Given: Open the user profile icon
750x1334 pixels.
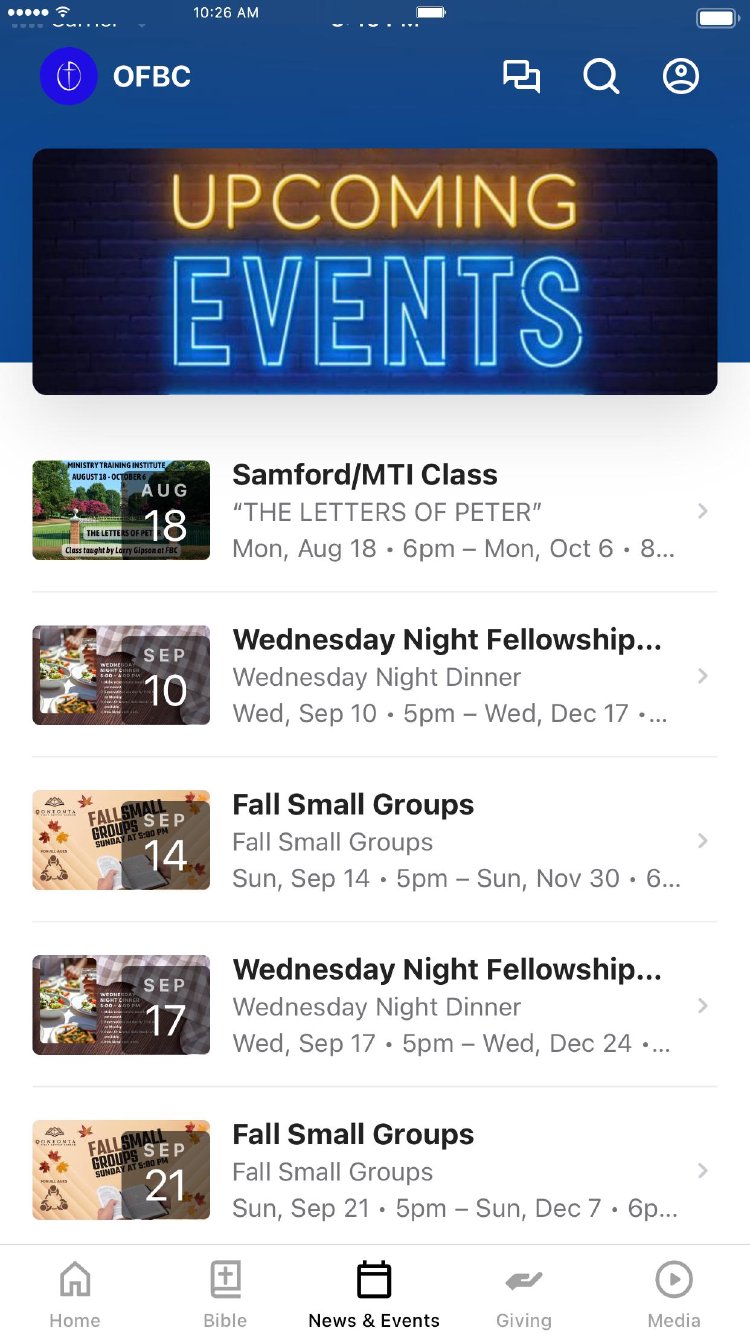Looking at the screenshot, I should (x=681, y=77).
